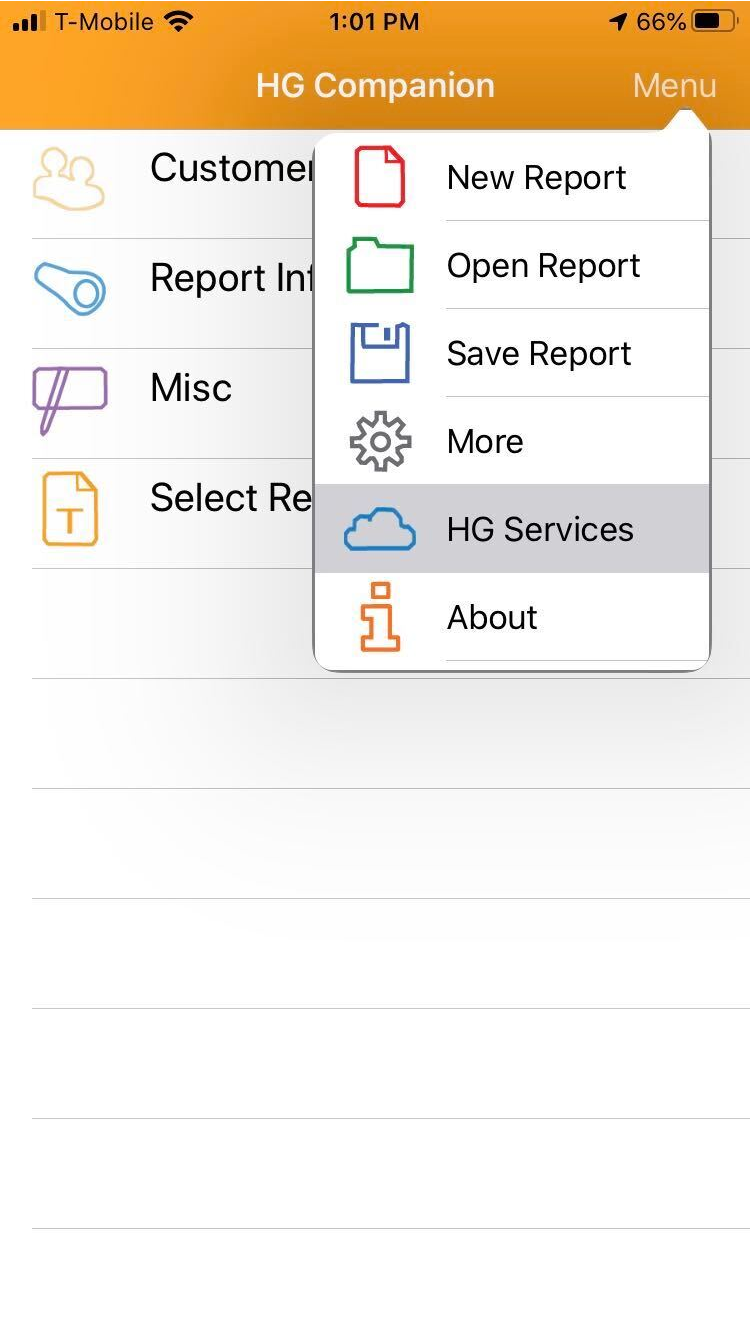View the About page
Image resolution: width=750 pixels, height=1335 pixels.
492,618
